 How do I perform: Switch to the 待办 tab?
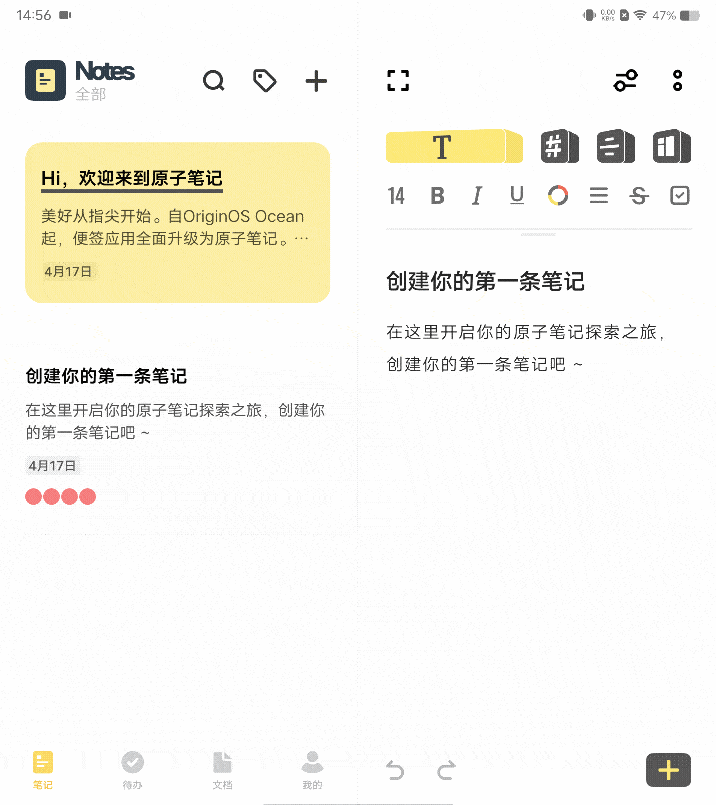click(x=132, y=770)
